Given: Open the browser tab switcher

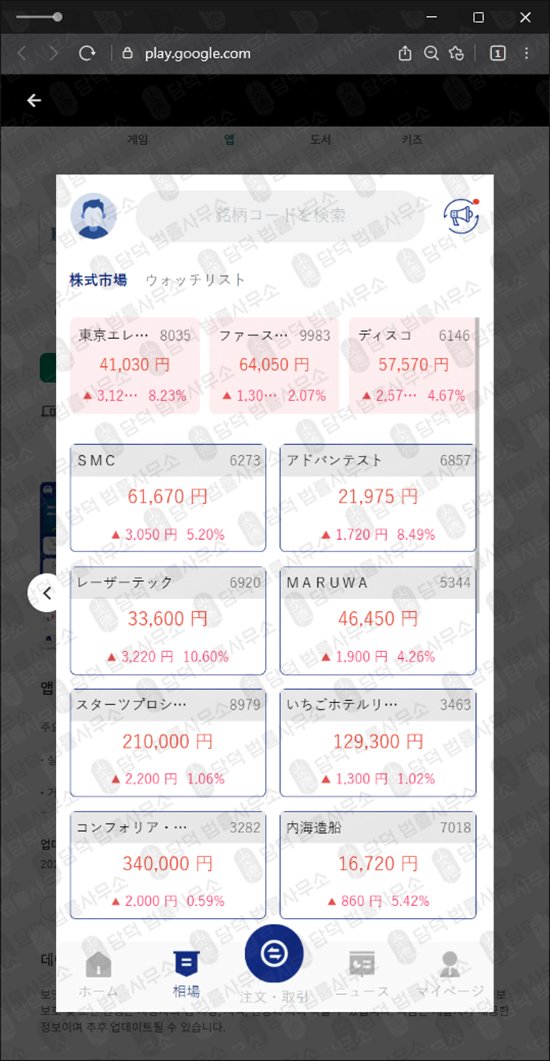Looking at the screenshot, I should tap(497, 53).
